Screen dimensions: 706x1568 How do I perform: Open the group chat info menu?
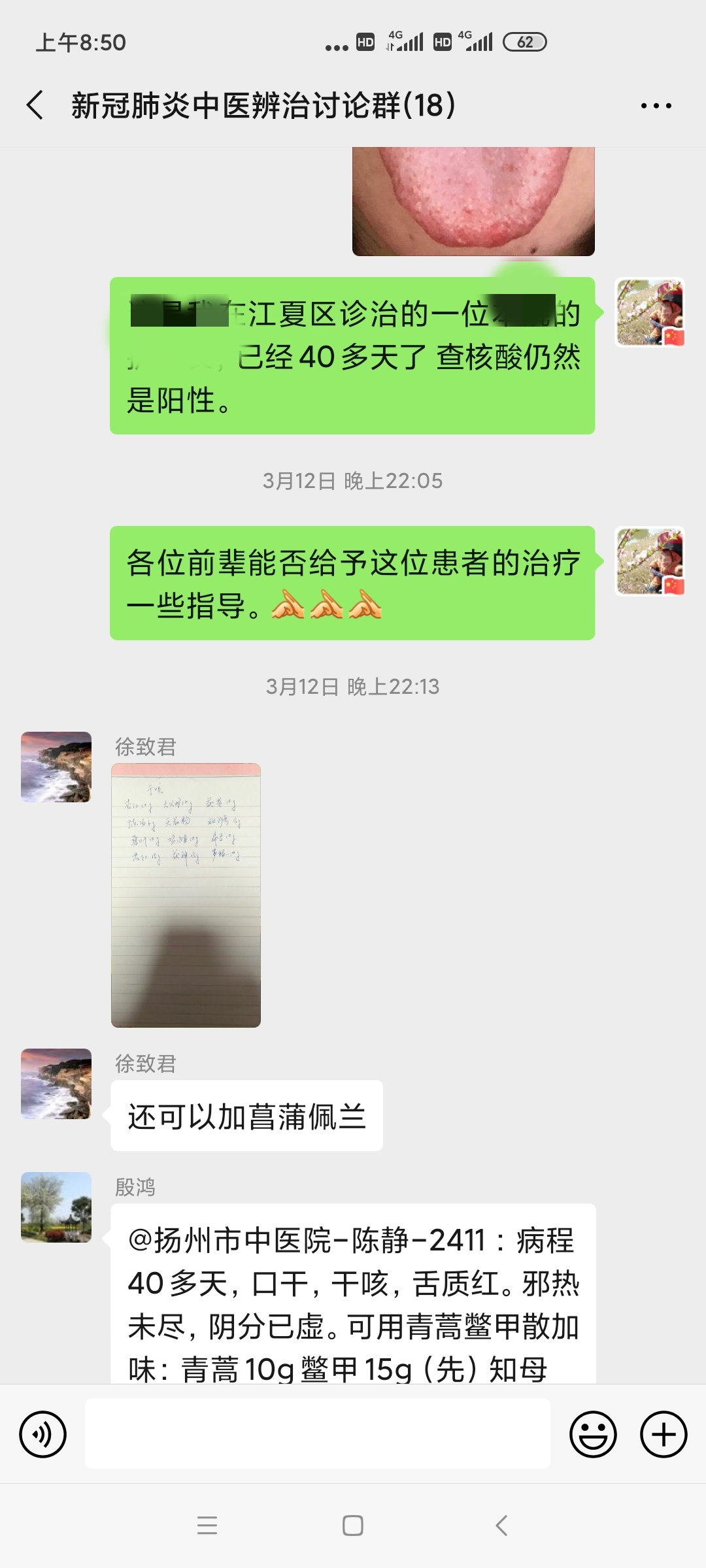(x=656, y=106)
